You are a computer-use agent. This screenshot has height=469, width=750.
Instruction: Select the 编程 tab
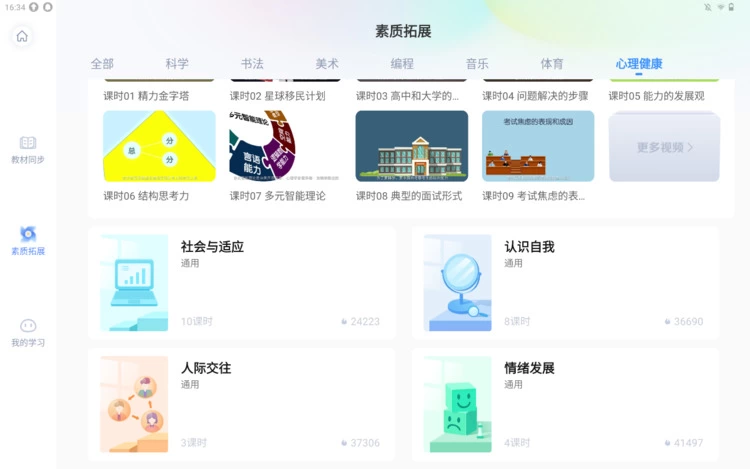point(402,63)
